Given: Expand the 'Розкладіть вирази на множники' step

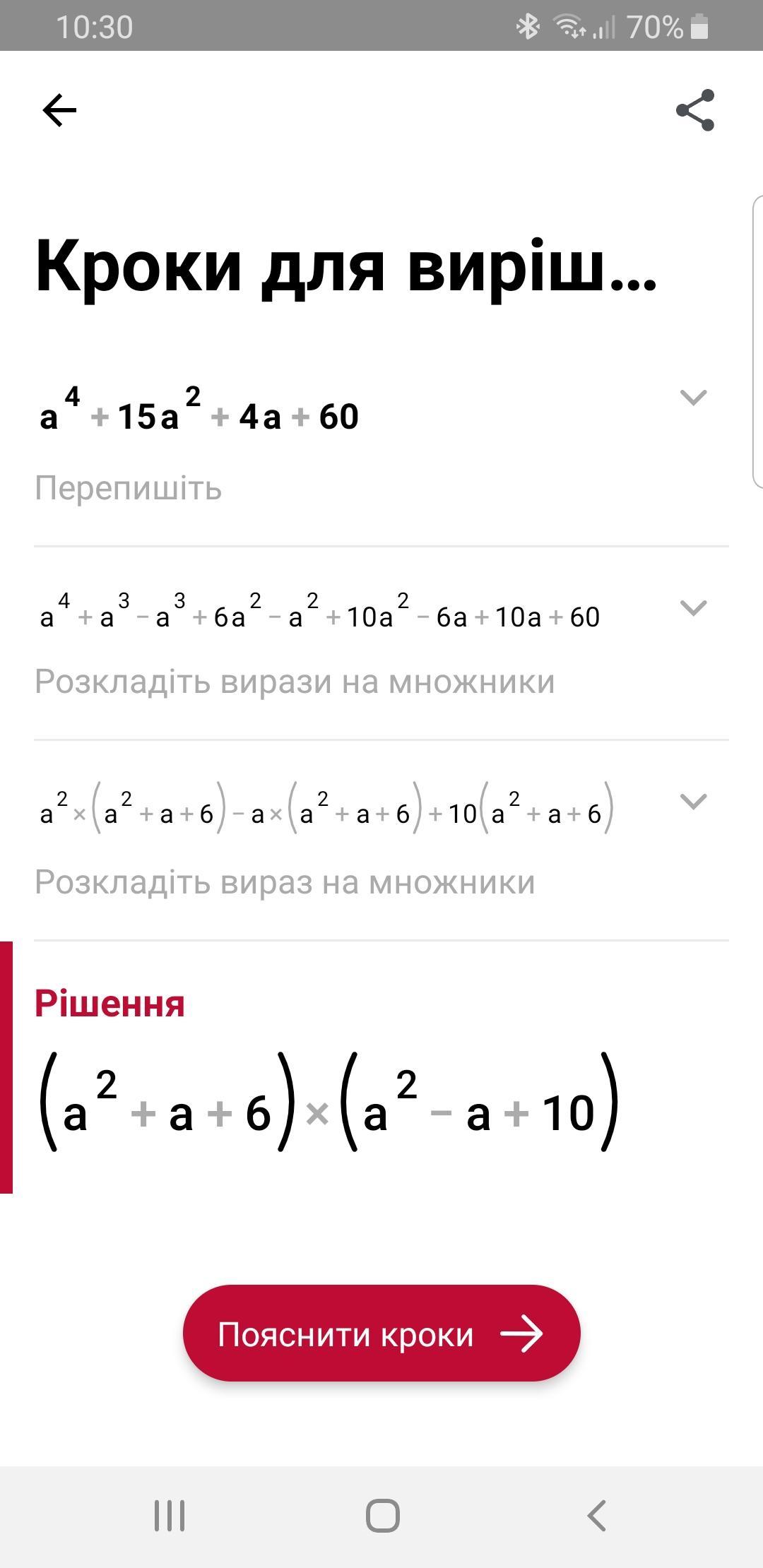Looking at the screenshot, I should point(692,607).
